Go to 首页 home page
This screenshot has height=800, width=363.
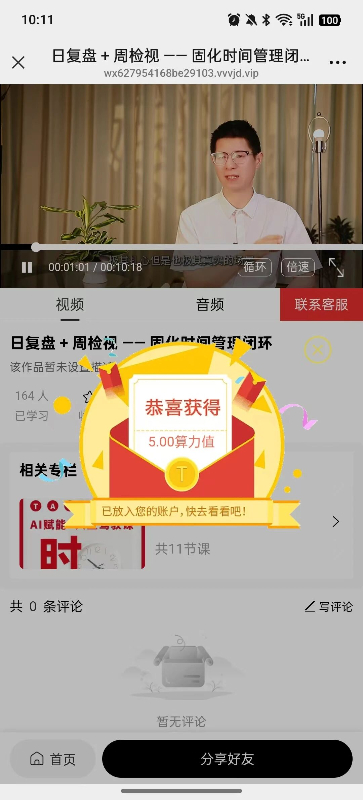click(x=53, y=759)
